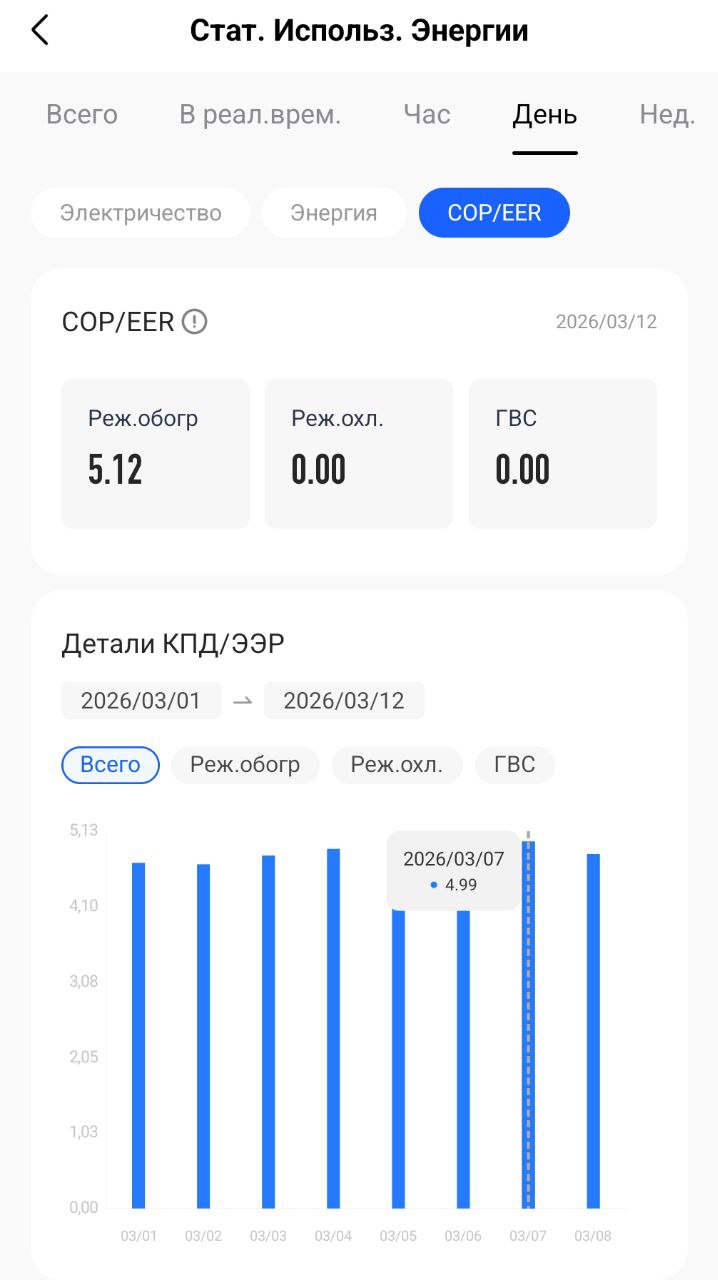718x1280 pixels.
Task: Select the COP/EER chip
Action: [494, 213]
